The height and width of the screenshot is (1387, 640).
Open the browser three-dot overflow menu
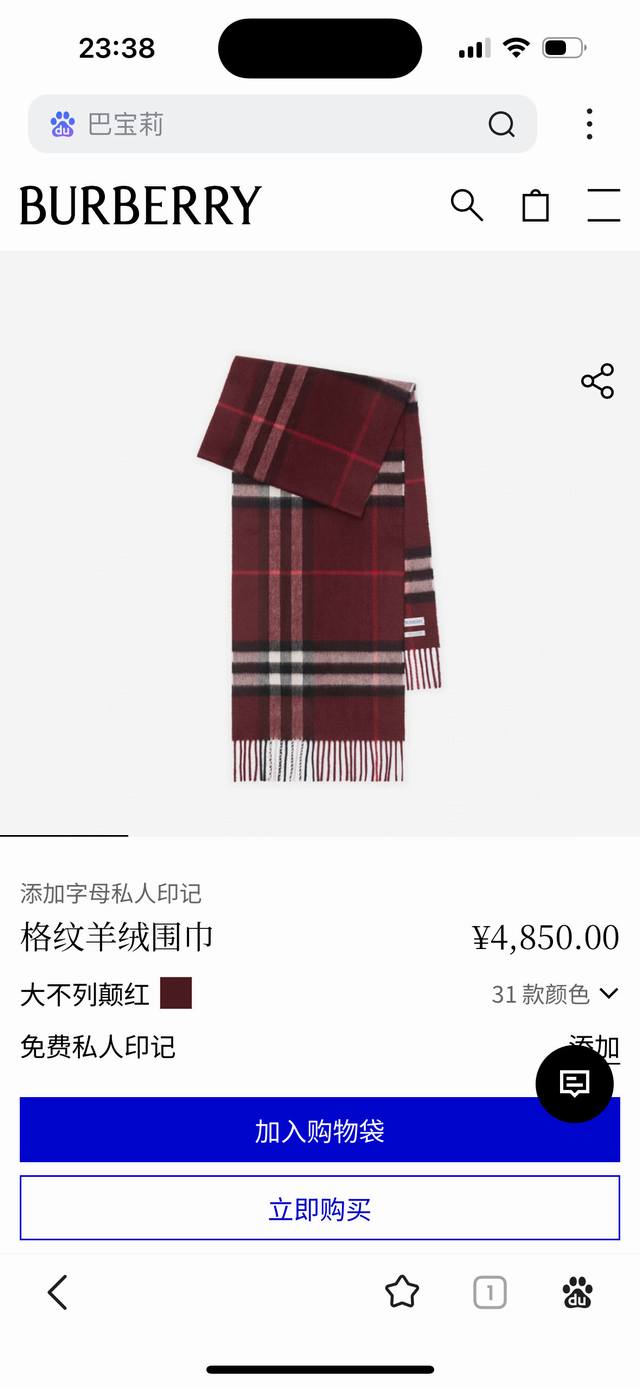pos(589,124)
